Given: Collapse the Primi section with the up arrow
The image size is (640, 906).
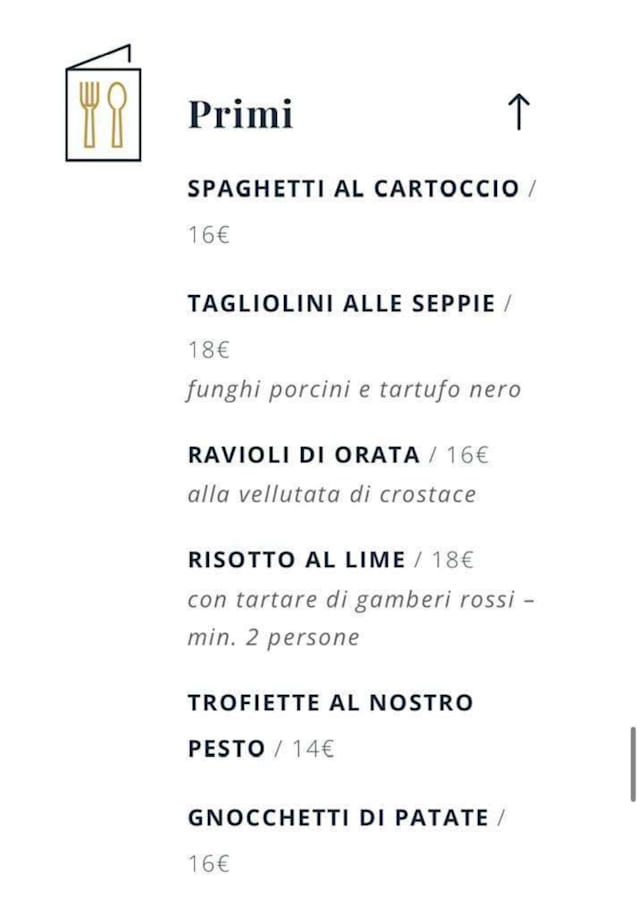Looking at the screenshot, I should coord(519,112).
